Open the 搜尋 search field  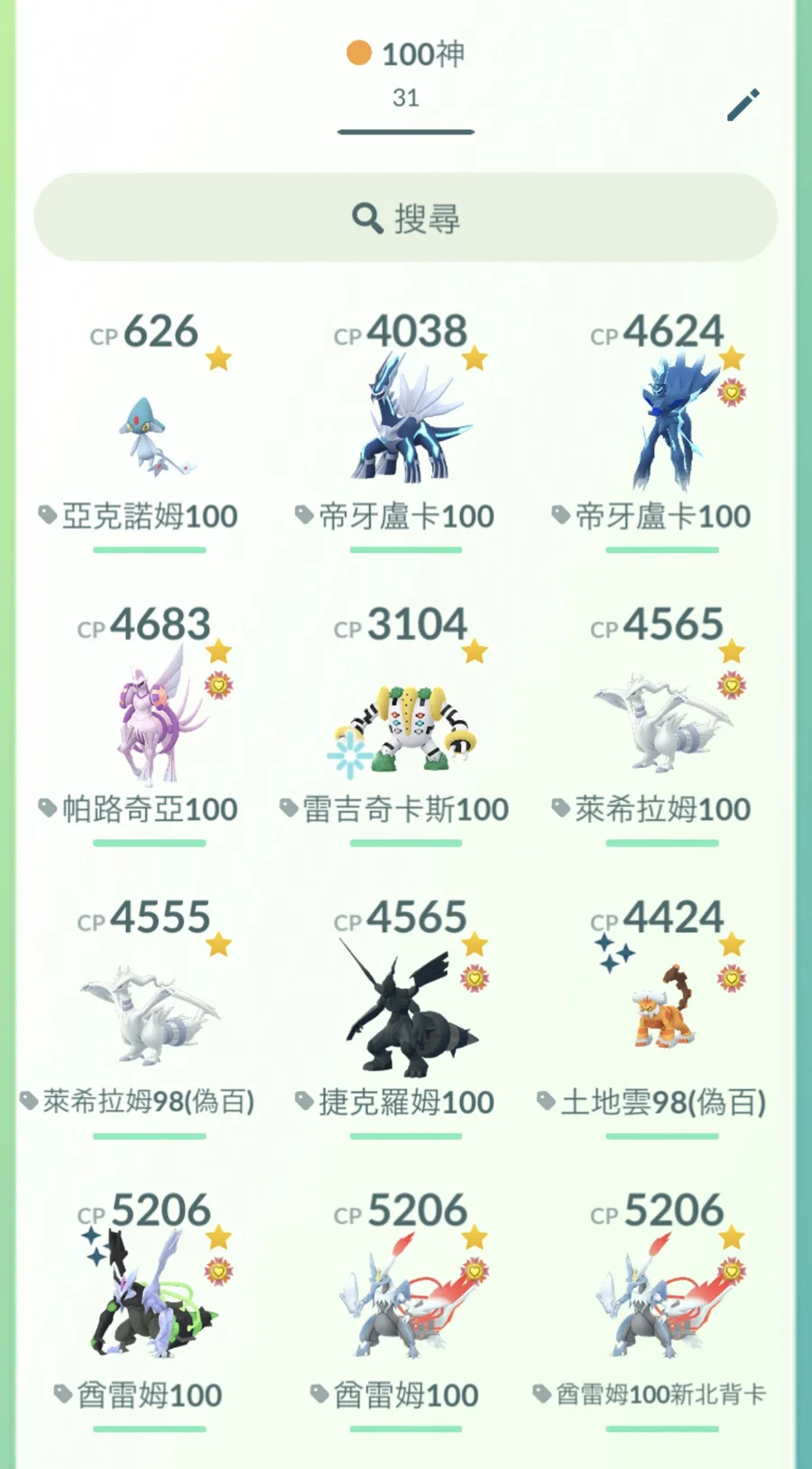tap(406, 217)
